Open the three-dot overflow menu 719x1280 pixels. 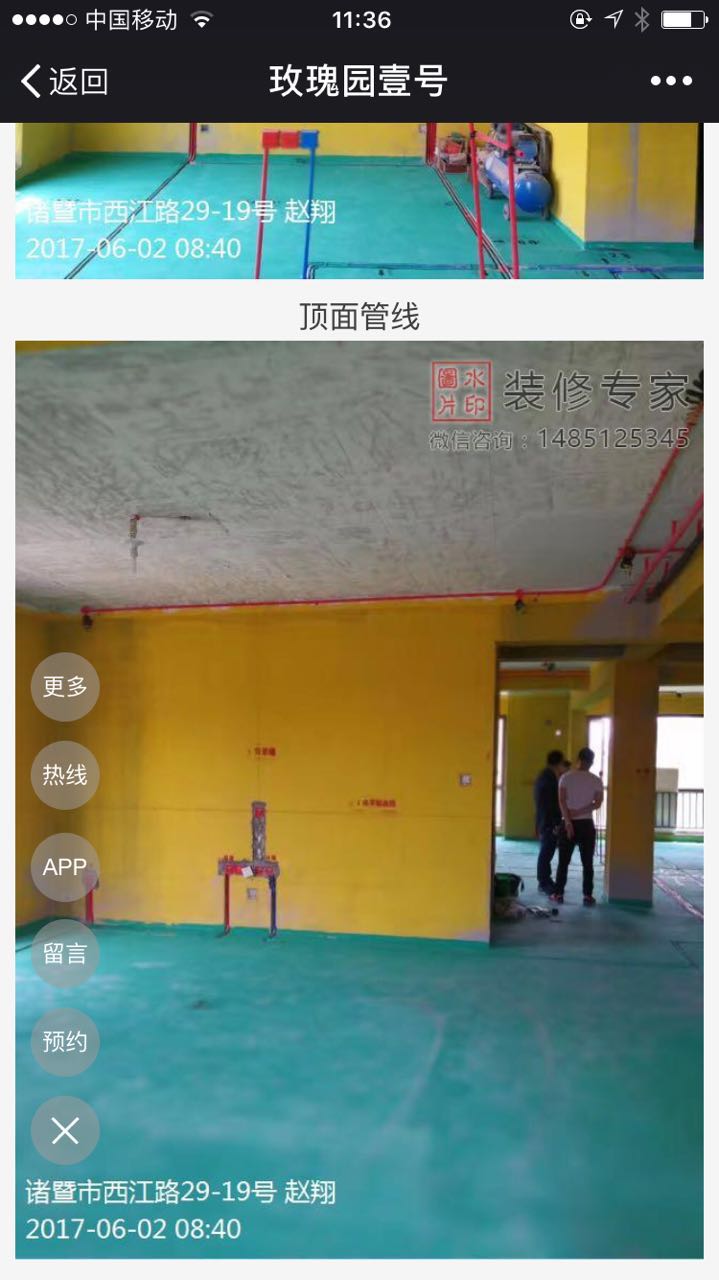671,81
